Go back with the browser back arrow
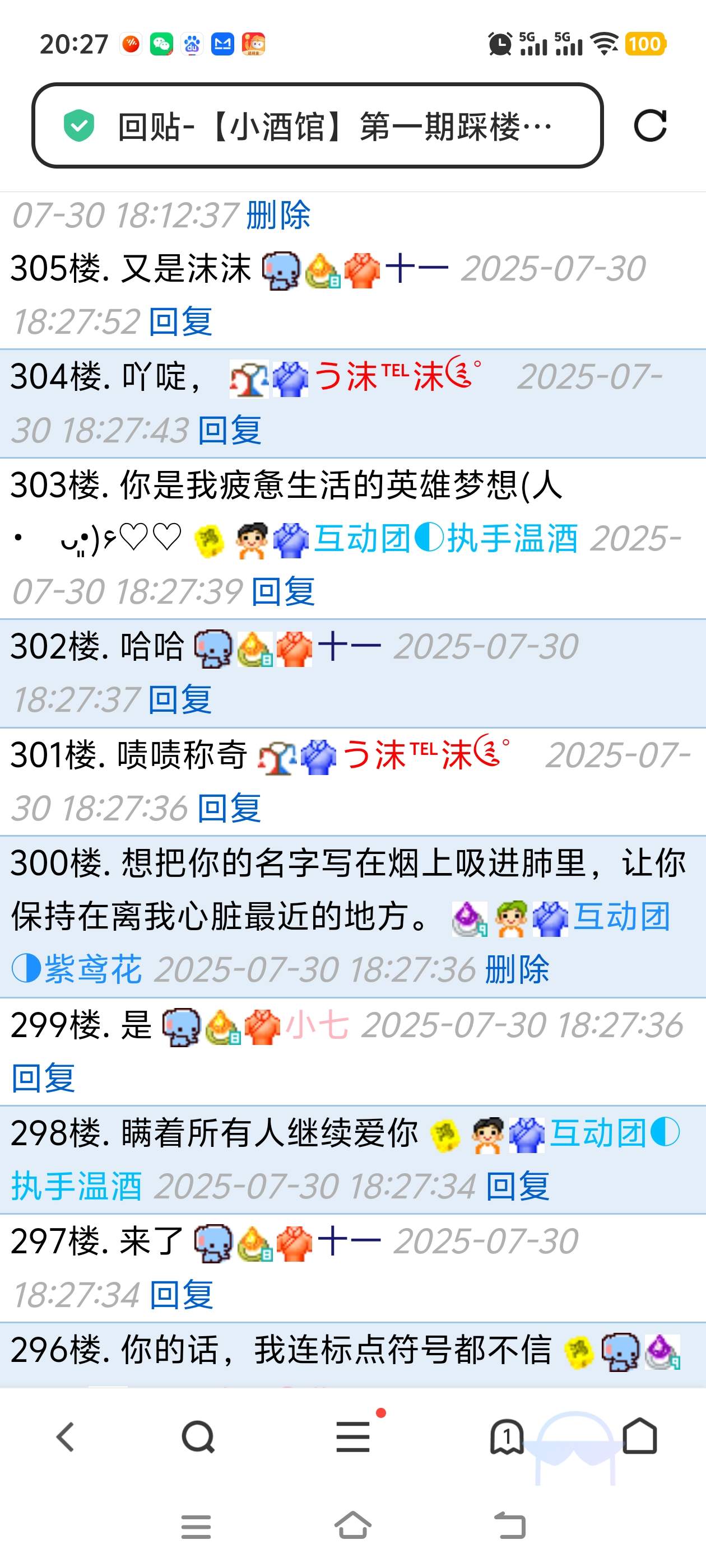 click(65, 1438)
